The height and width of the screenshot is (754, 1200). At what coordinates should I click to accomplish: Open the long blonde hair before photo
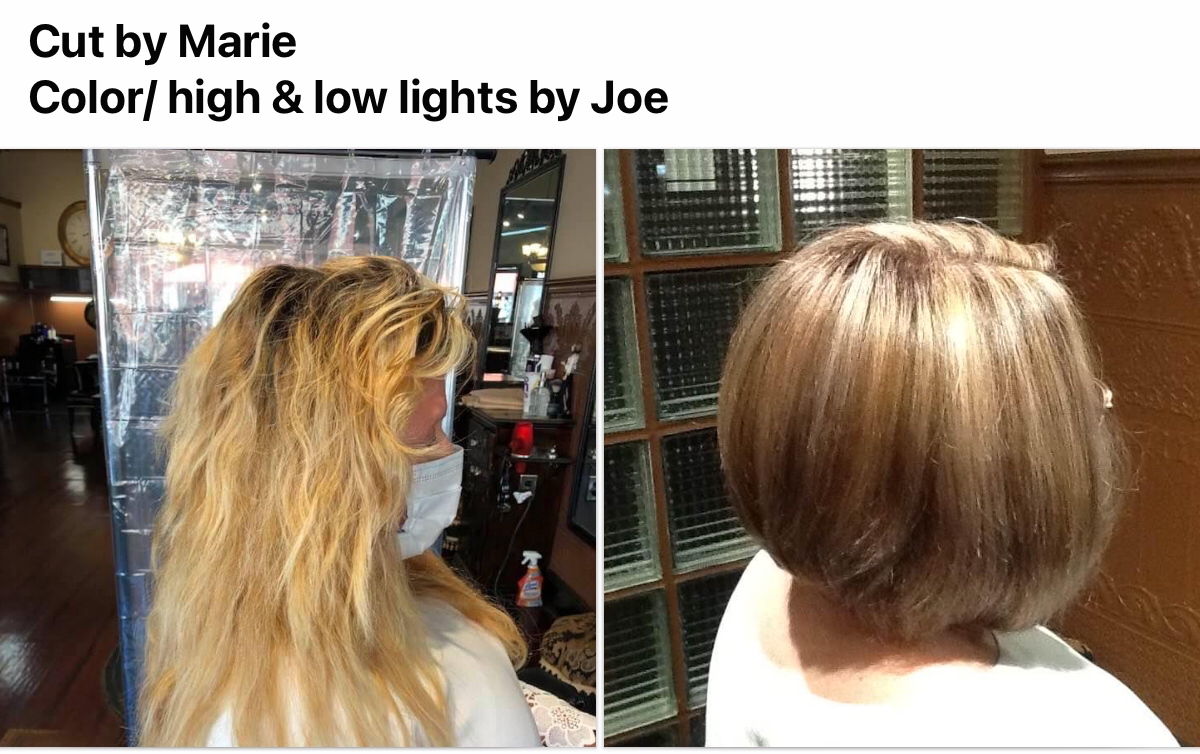pos(298,448)
